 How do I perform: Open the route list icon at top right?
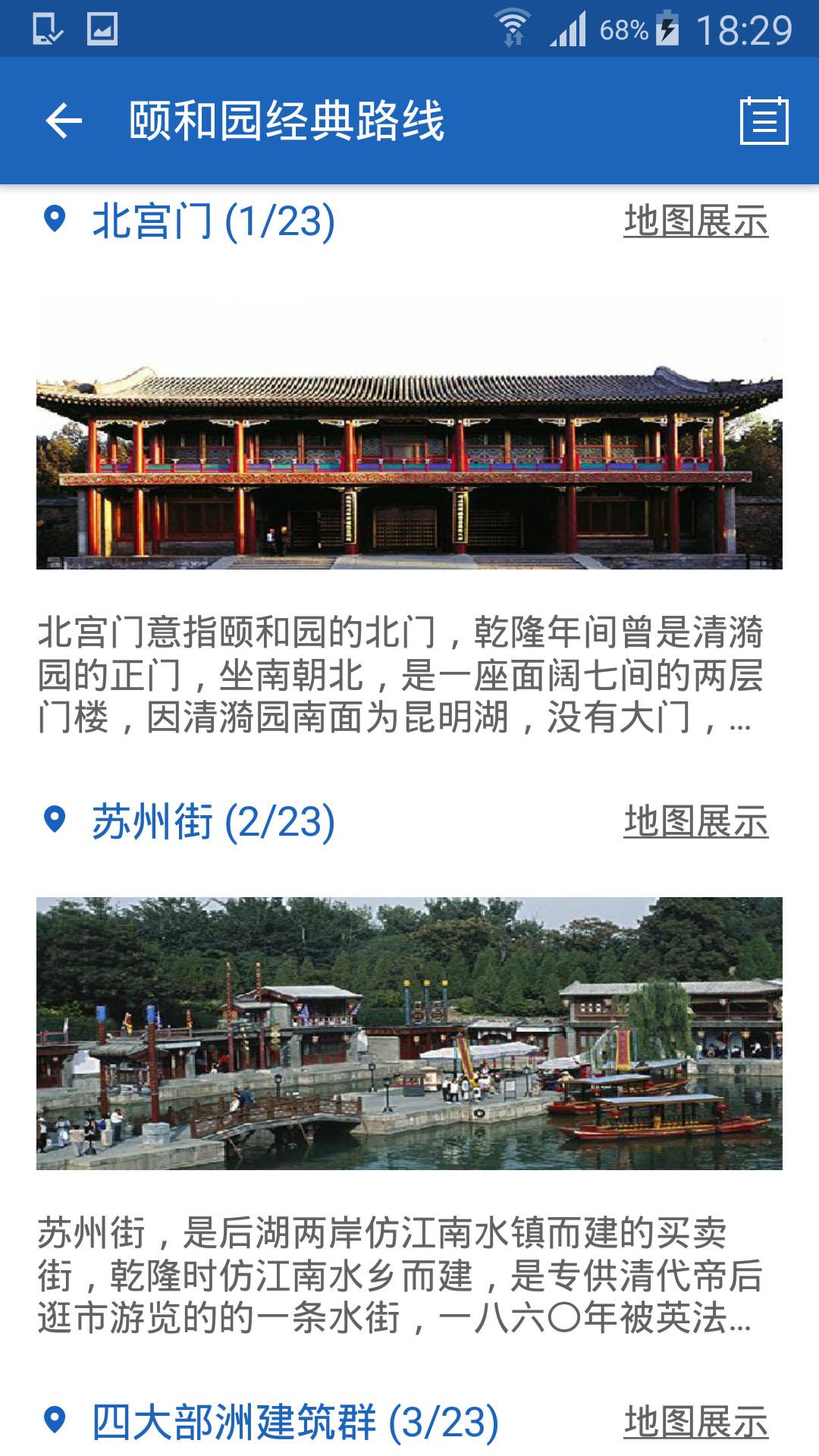764,120
